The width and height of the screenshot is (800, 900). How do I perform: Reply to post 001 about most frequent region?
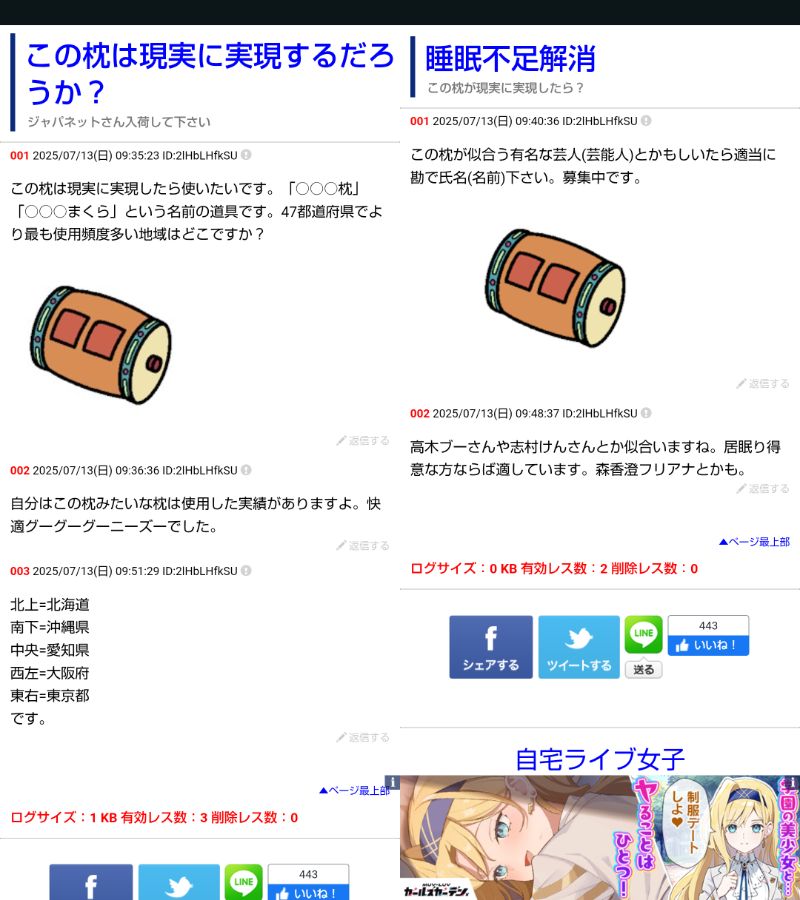click(x=362, y=440)
